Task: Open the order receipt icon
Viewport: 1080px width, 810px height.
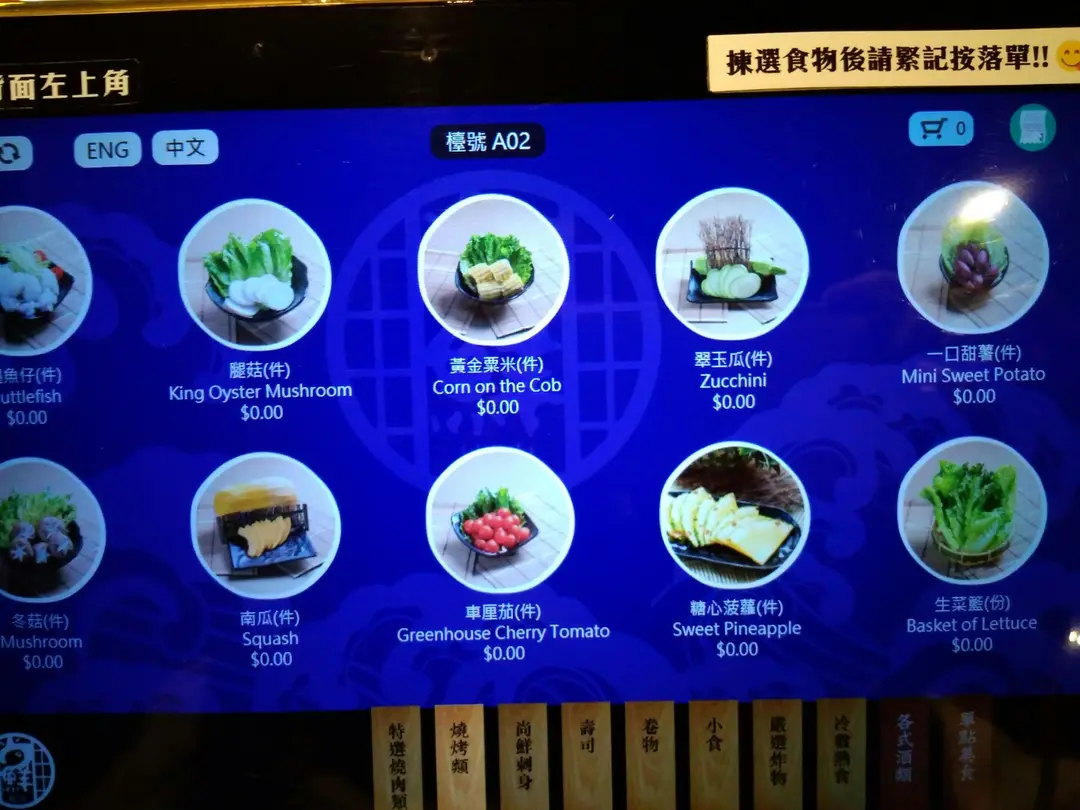Action: [x=1032, y=128]
